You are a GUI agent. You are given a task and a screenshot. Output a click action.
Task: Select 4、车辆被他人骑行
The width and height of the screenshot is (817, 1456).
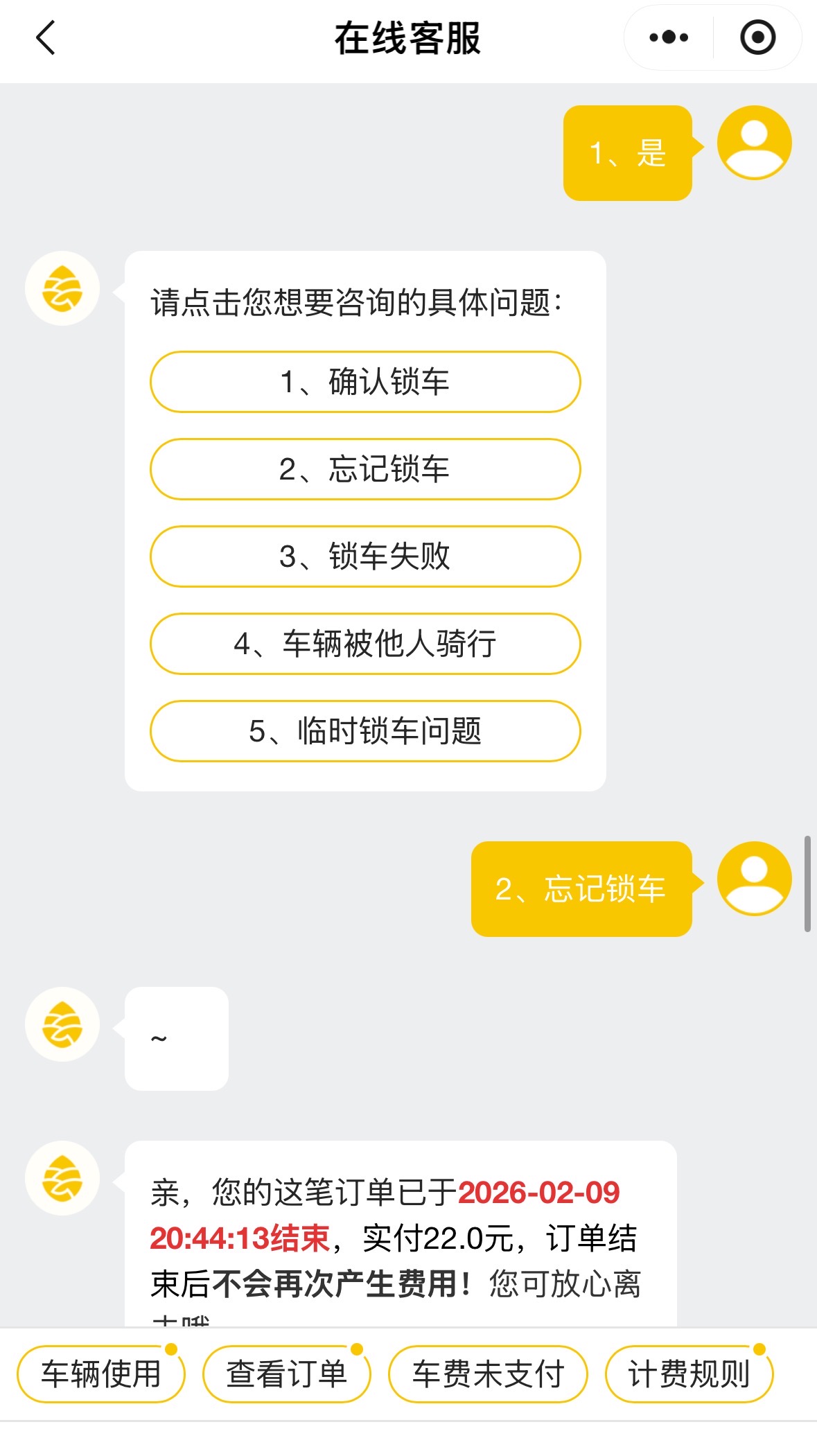coord(365,644)
